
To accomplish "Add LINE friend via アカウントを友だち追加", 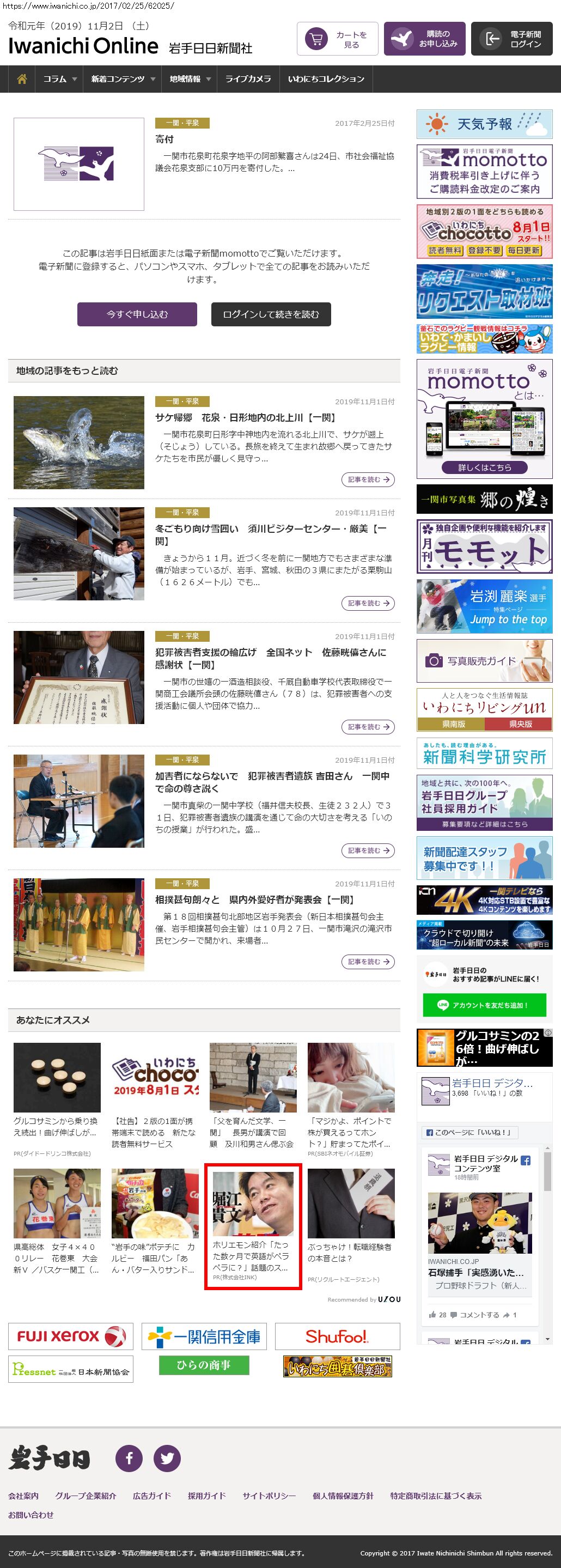I will click(x=484, y=1005).
